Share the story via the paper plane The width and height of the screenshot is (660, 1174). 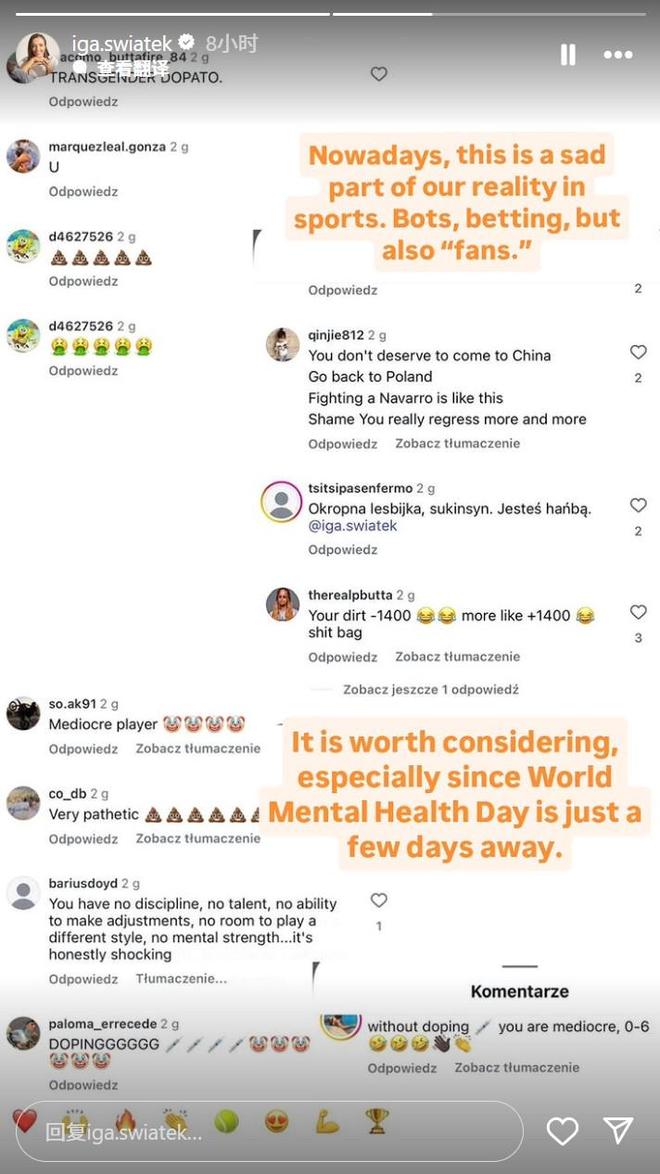(x=619, y=1130)
